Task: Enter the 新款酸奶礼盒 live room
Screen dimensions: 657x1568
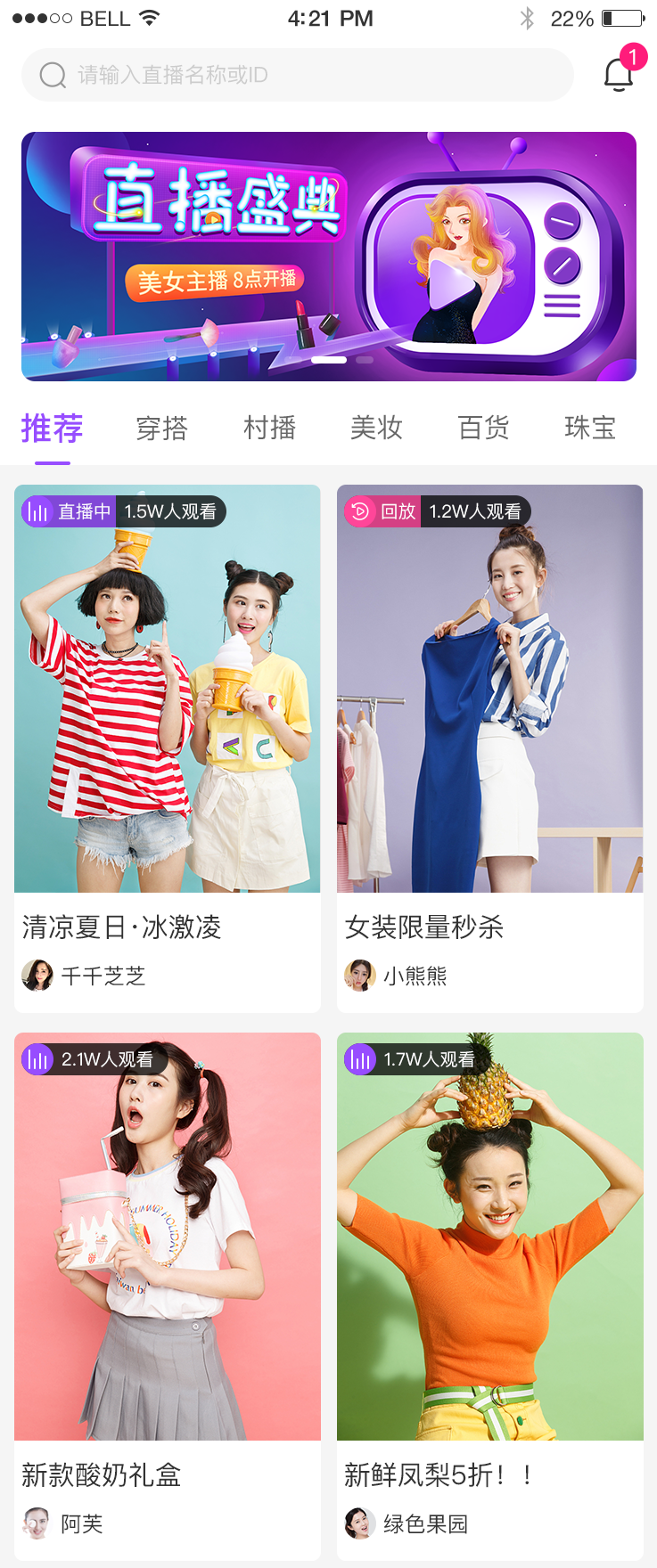Action: tap(168, 1247)
